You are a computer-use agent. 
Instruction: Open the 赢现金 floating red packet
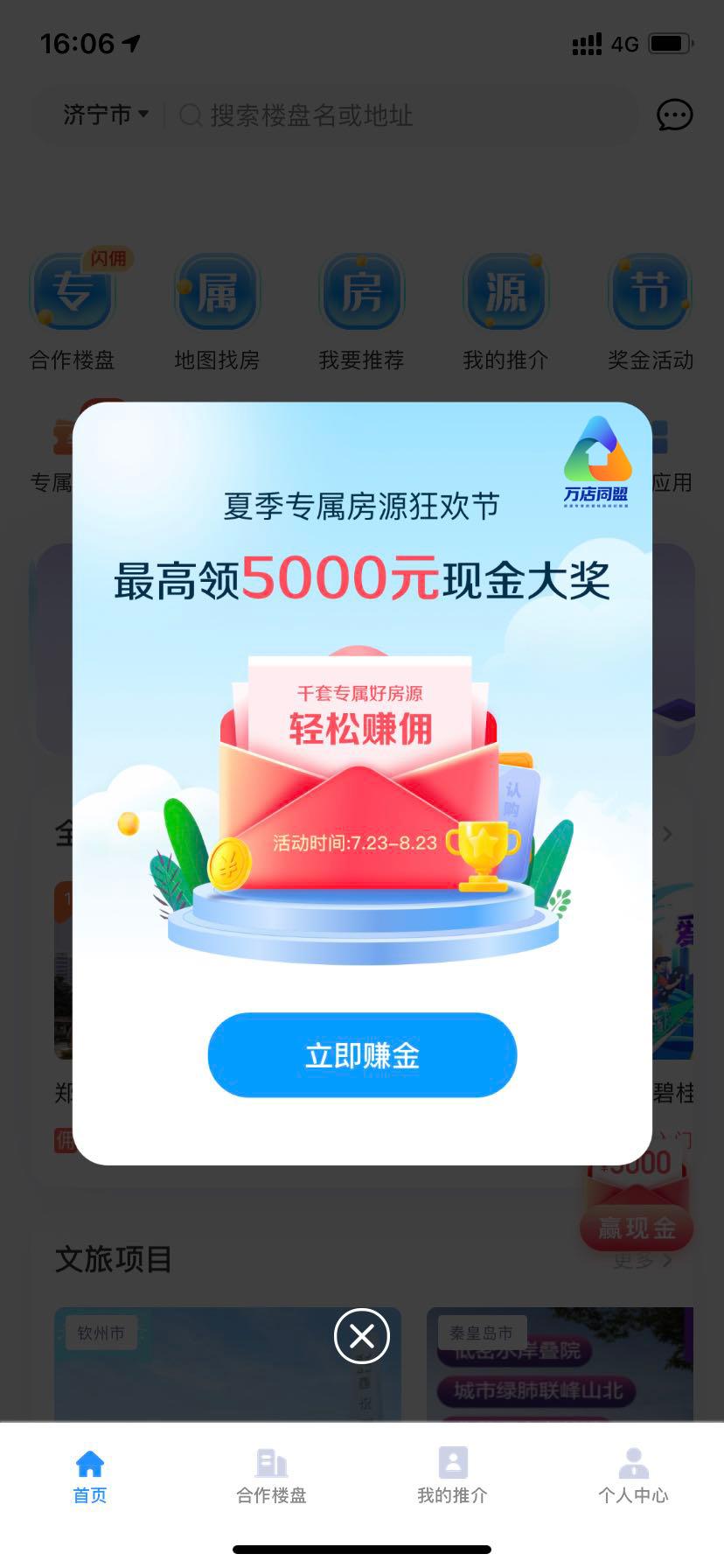coord(637,1206)
